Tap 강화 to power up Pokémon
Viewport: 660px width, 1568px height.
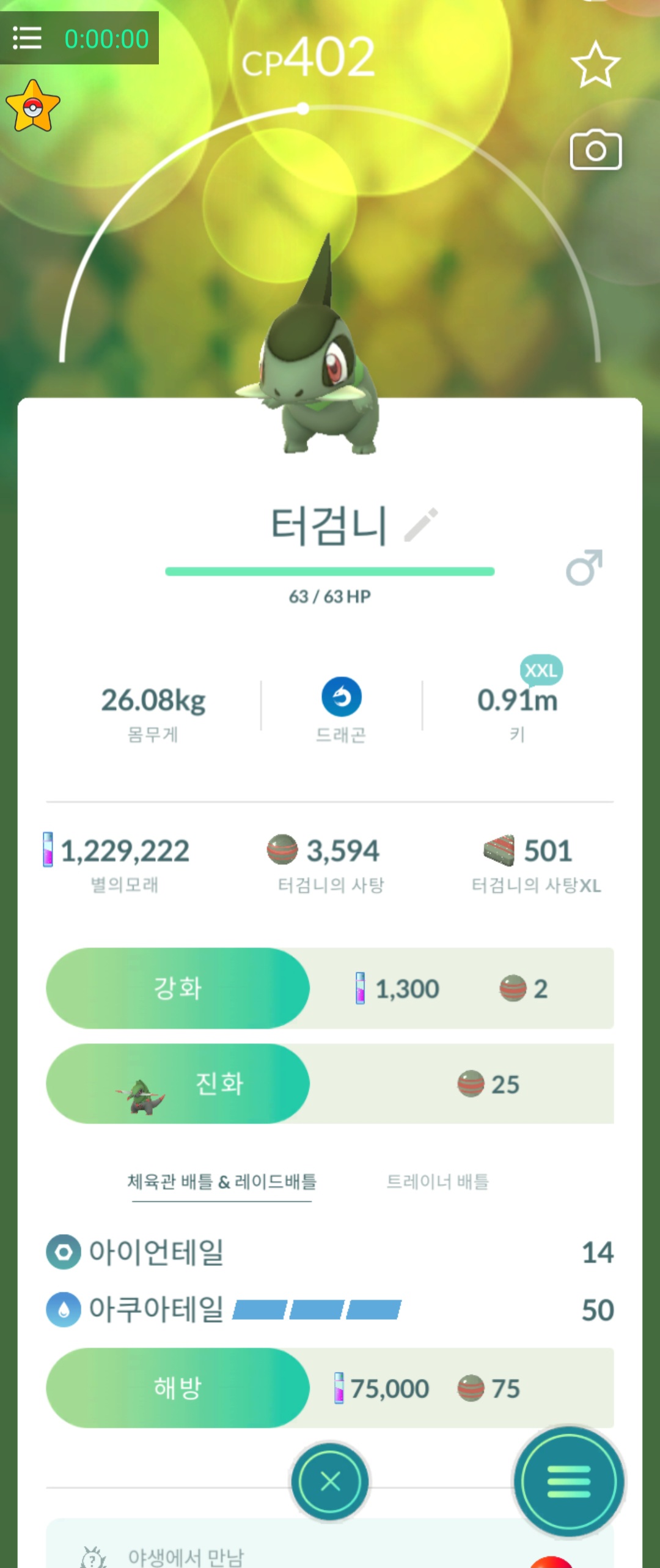178,988
